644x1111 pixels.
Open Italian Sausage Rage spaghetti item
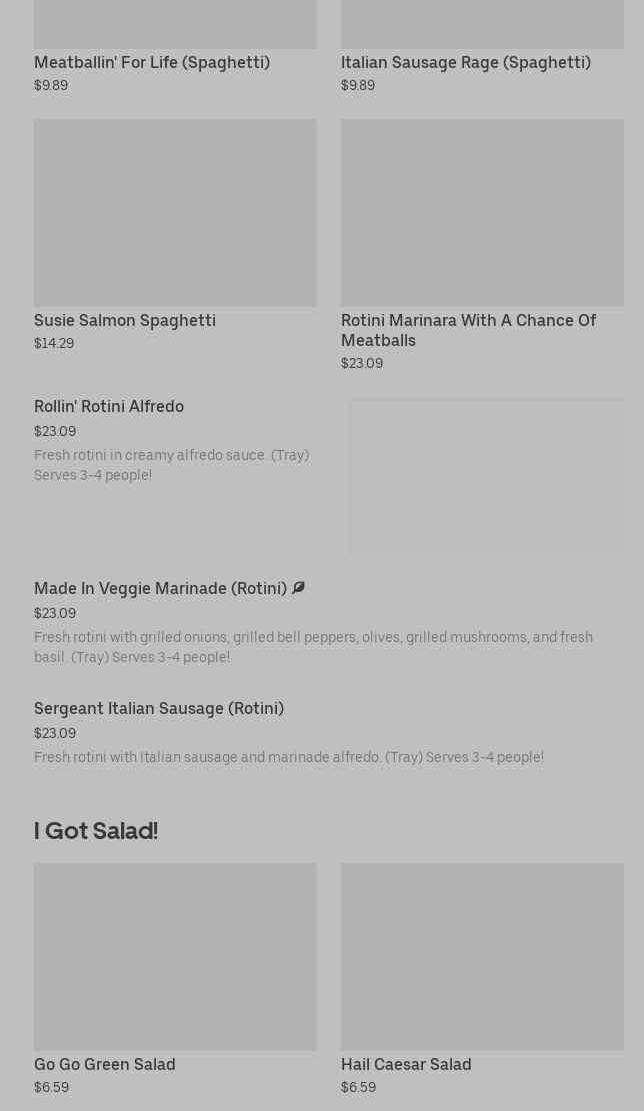coord(465,62)
